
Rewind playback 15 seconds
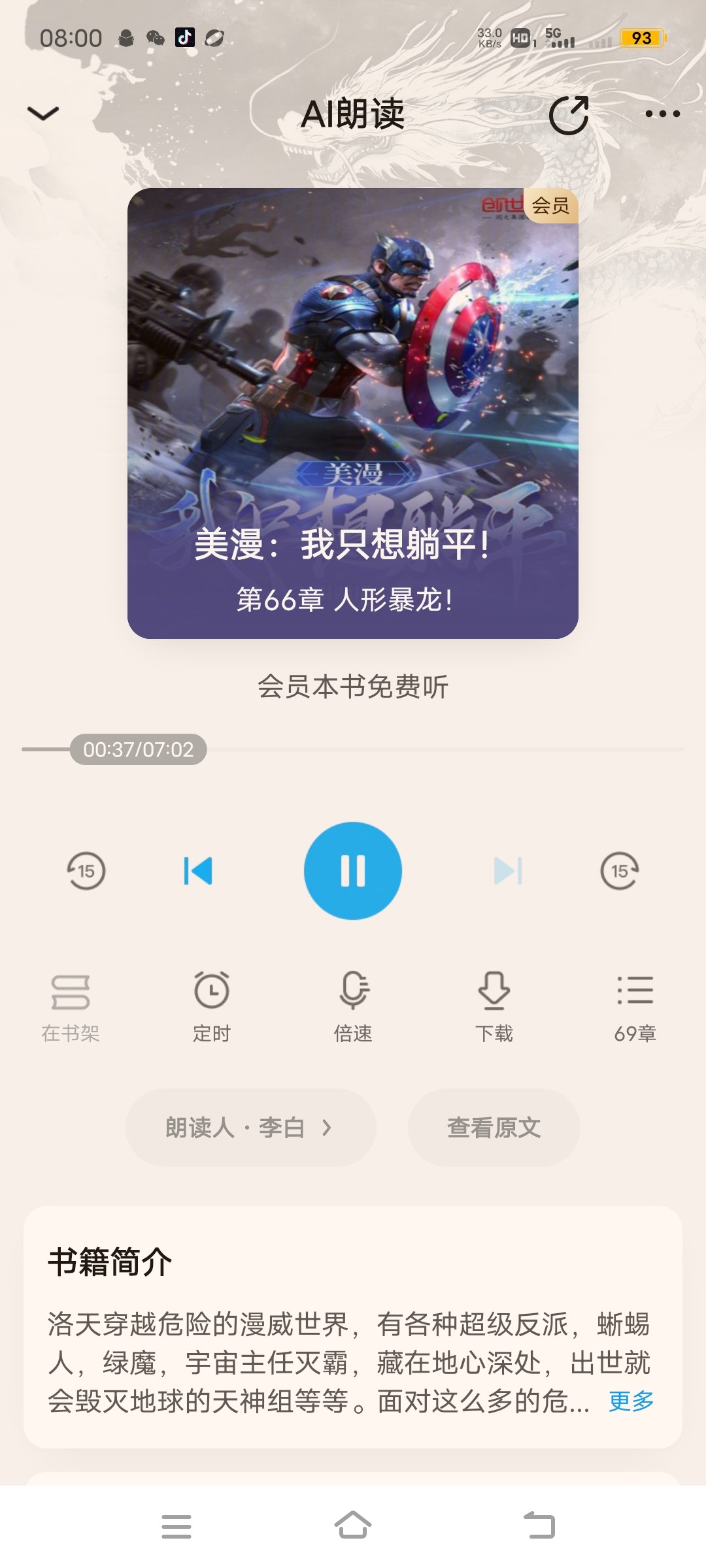86,871
